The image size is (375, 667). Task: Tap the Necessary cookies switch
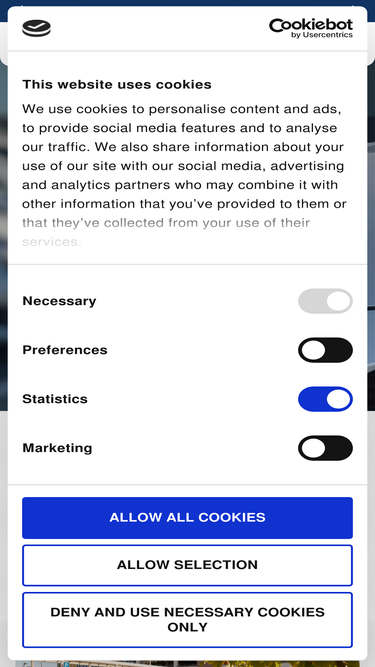[x=325, y=301]
